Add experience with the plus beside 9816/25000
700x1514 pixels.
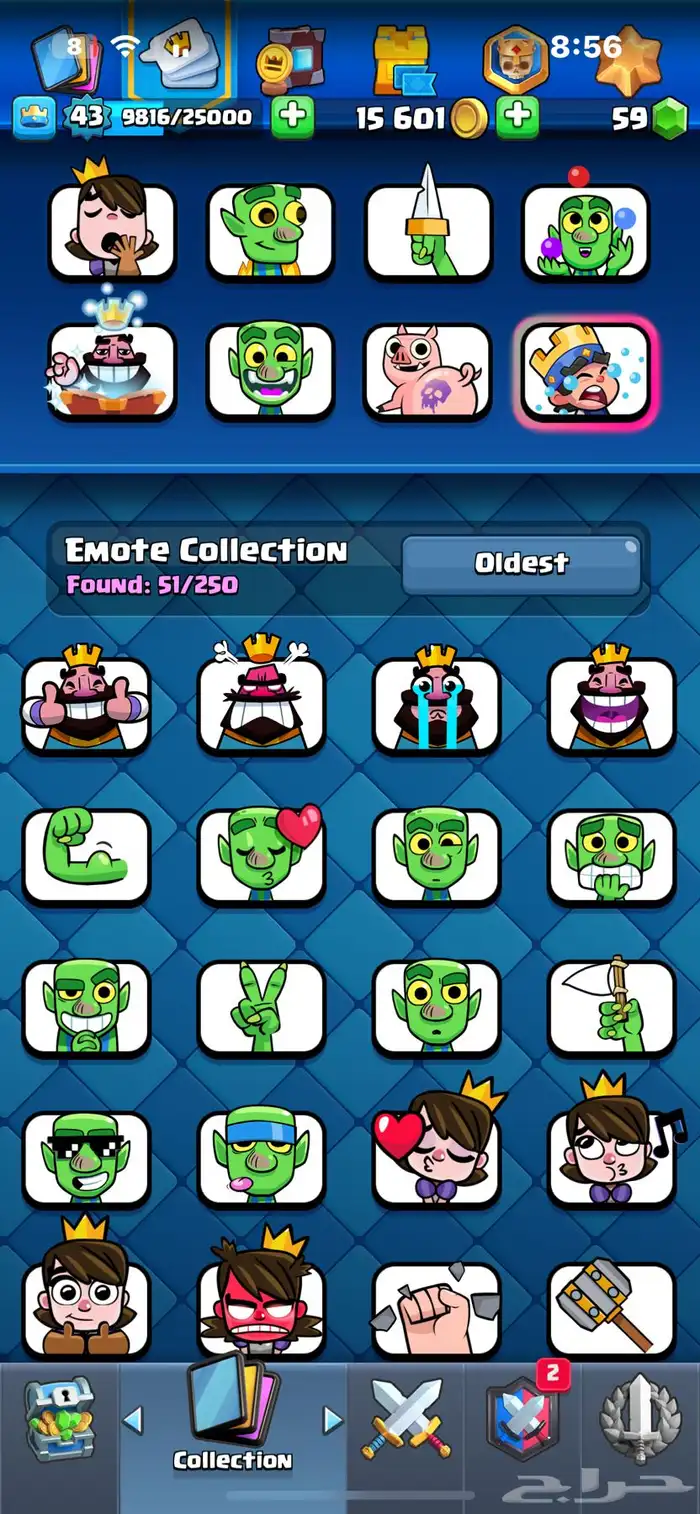pos(292,118)
